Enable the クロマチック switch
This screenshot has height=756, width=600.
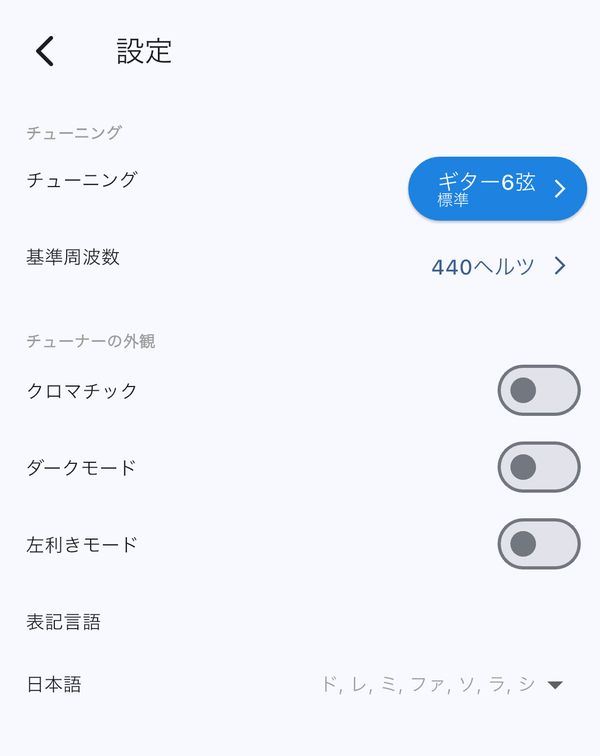[x=539, y=390]
